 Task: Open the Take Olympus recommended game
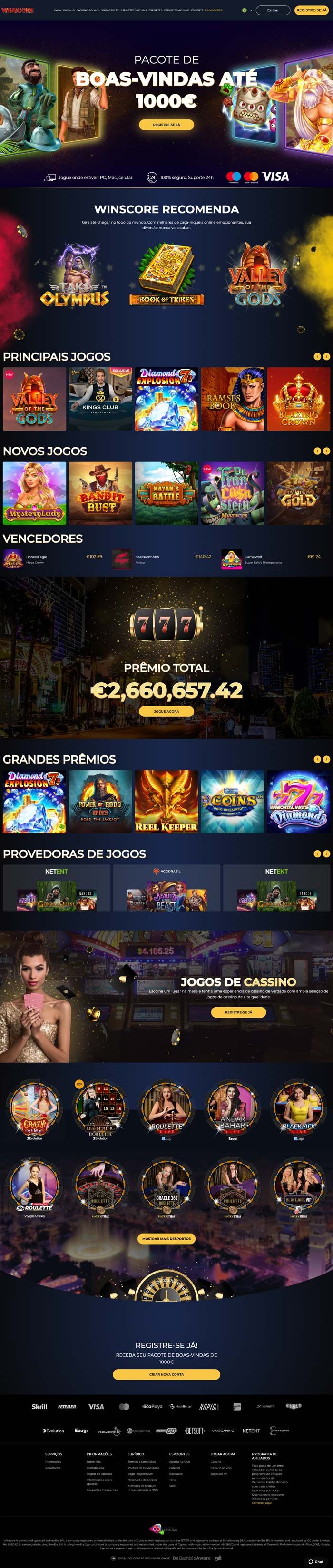click(x=75, y=276)
